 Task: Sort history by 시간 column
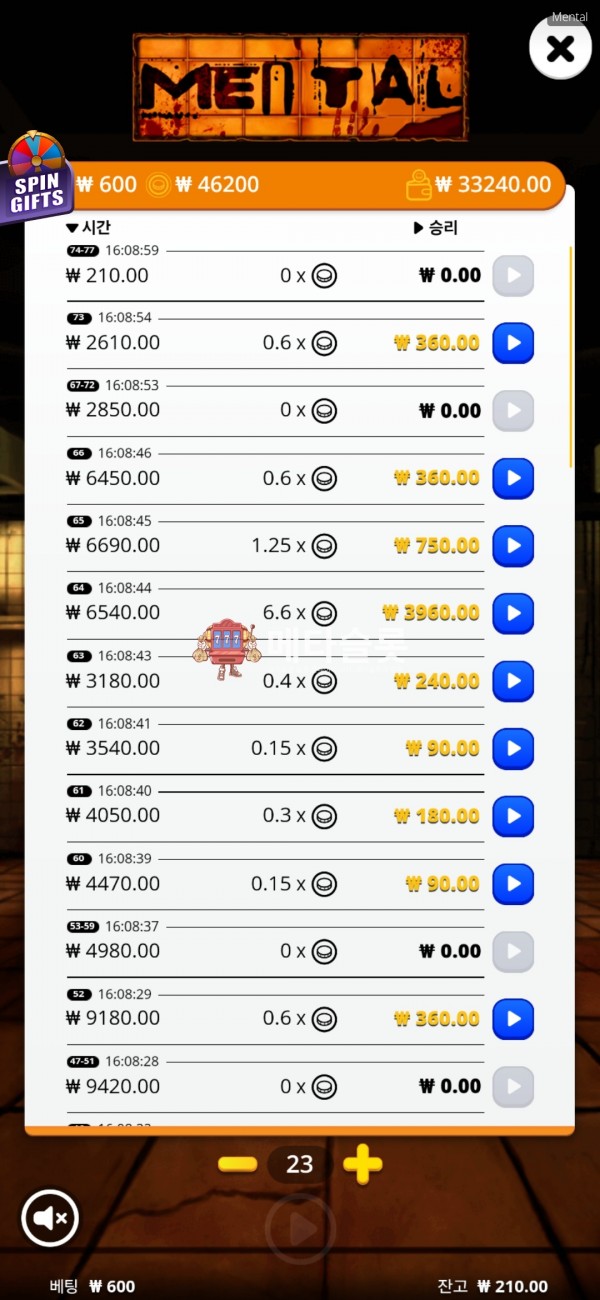tap(88, 228)
